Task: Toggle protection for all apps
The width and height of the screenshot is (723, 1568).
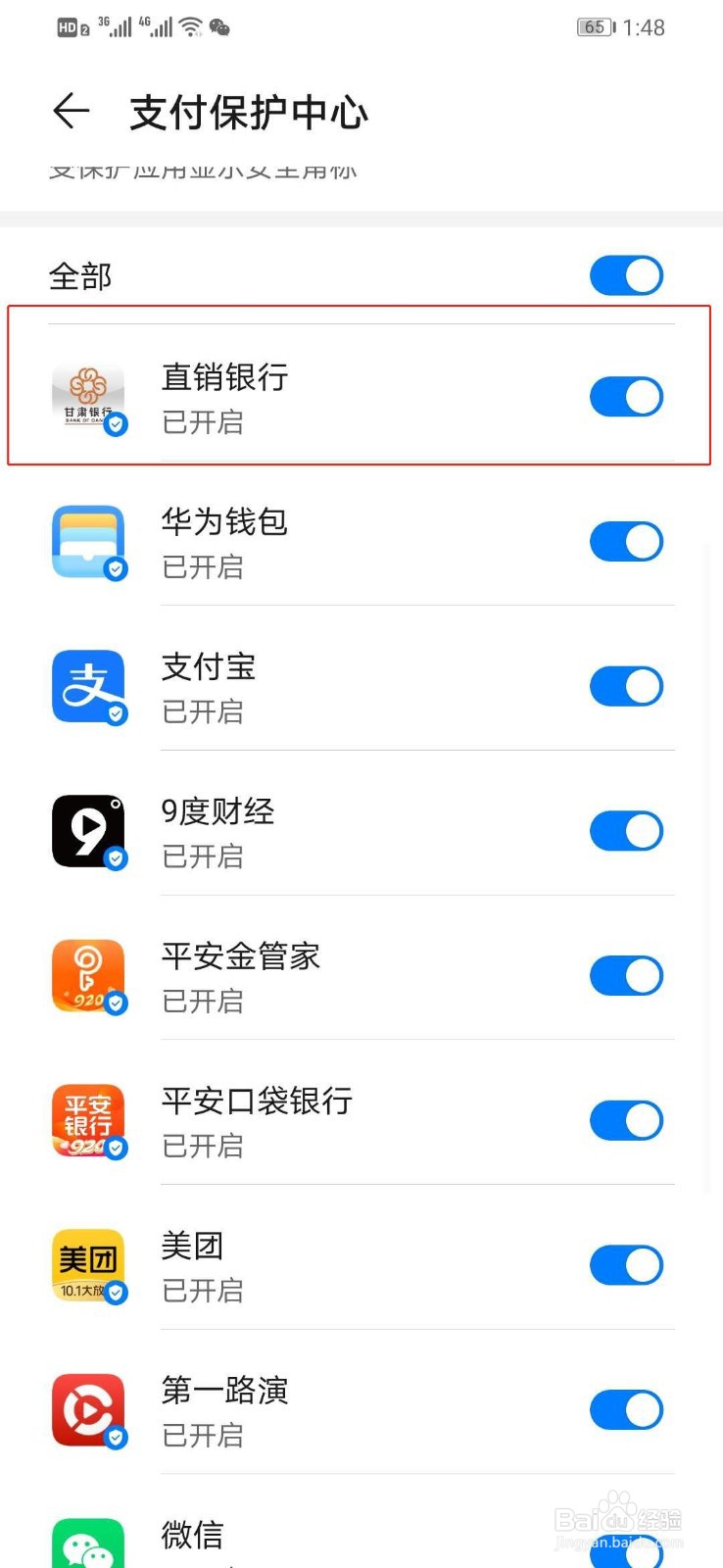Action: pos(626,275)
